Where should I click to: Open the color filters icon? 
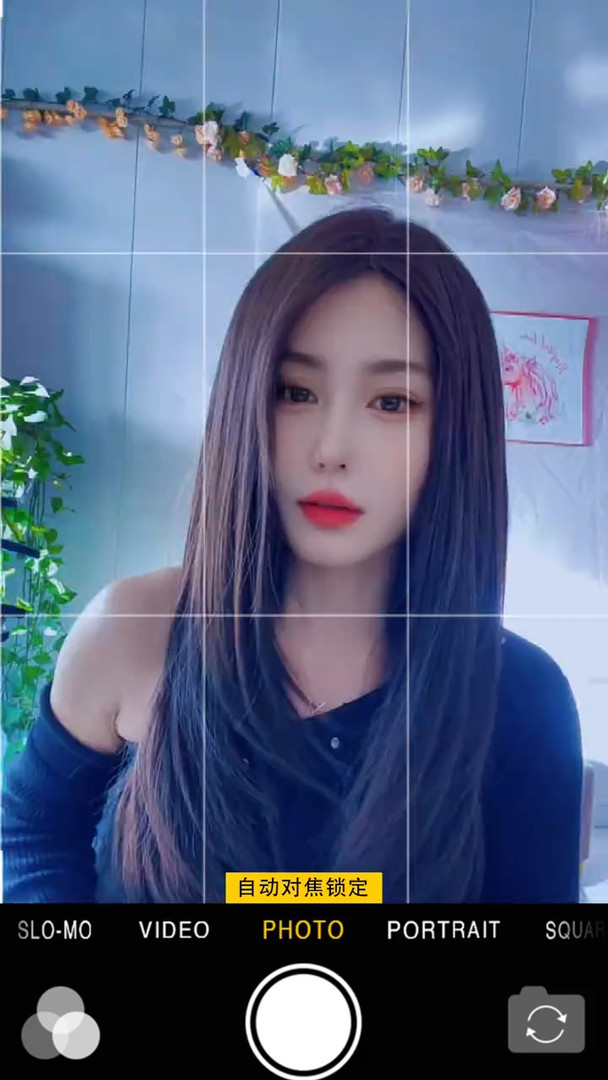(61, 1022)
